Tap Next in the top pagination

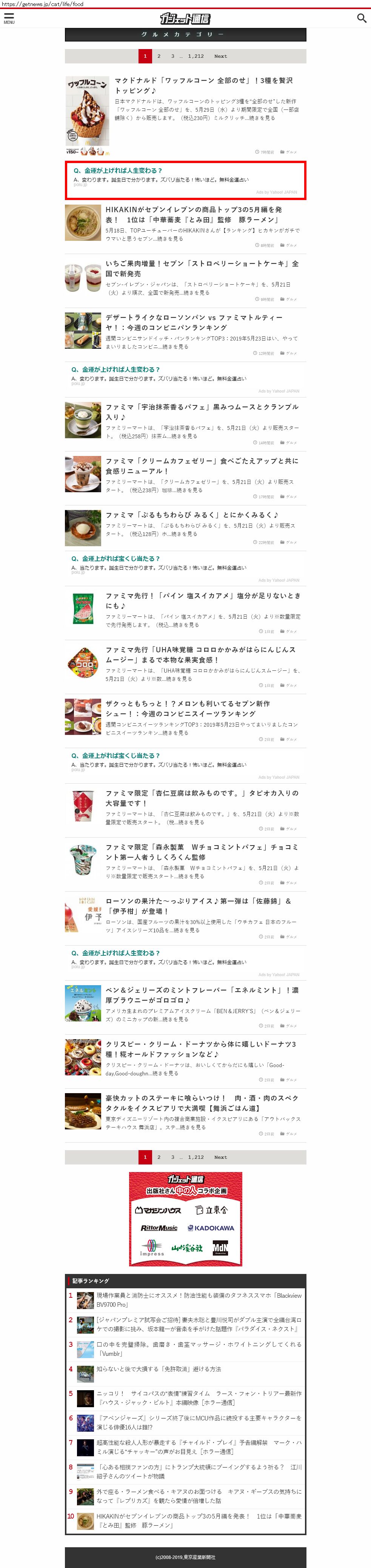tap(220, 56)
